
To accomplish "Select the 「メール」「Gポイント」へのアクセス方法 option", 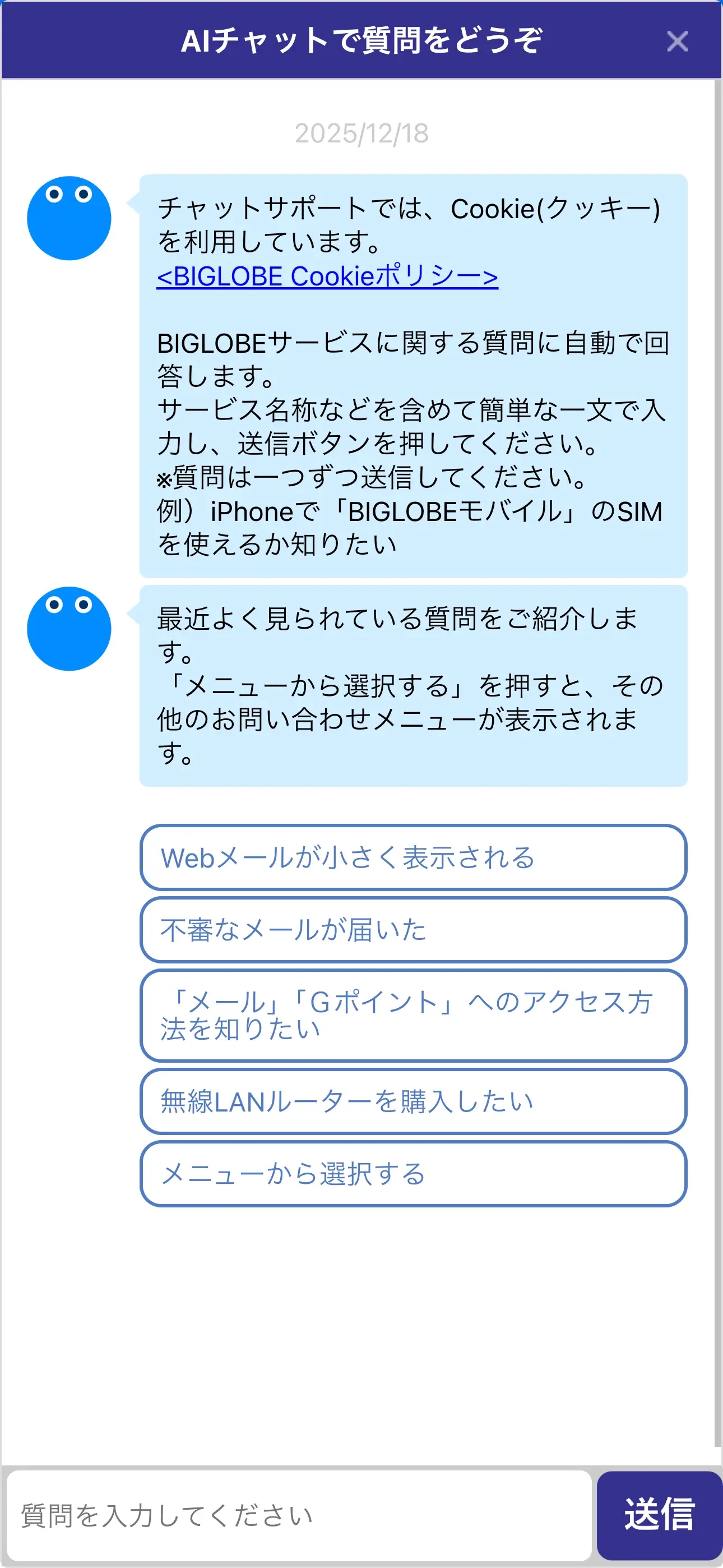I will coord(413,1018).
